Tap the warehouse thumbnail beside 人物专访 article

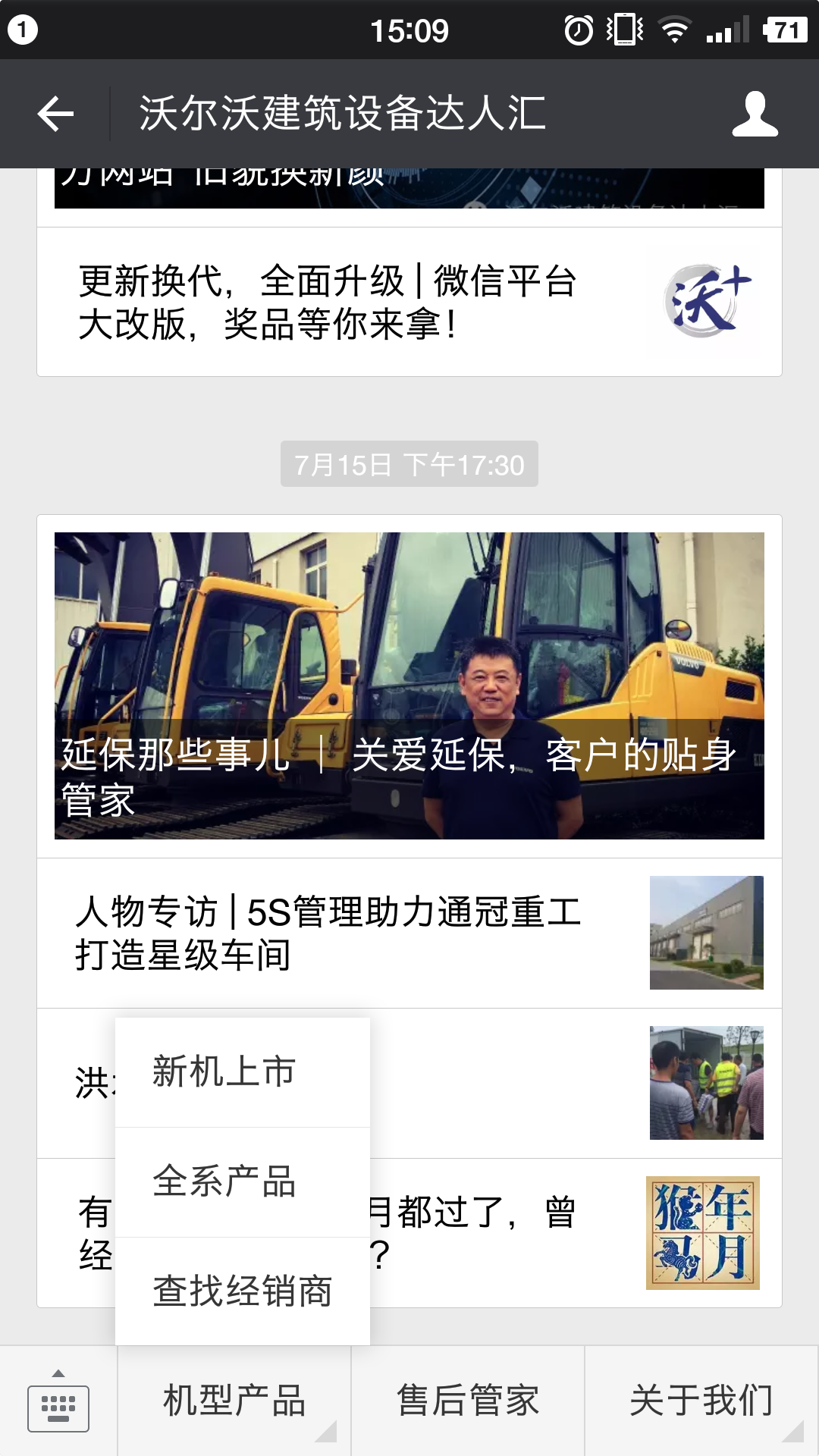click(x=707, y=933)
